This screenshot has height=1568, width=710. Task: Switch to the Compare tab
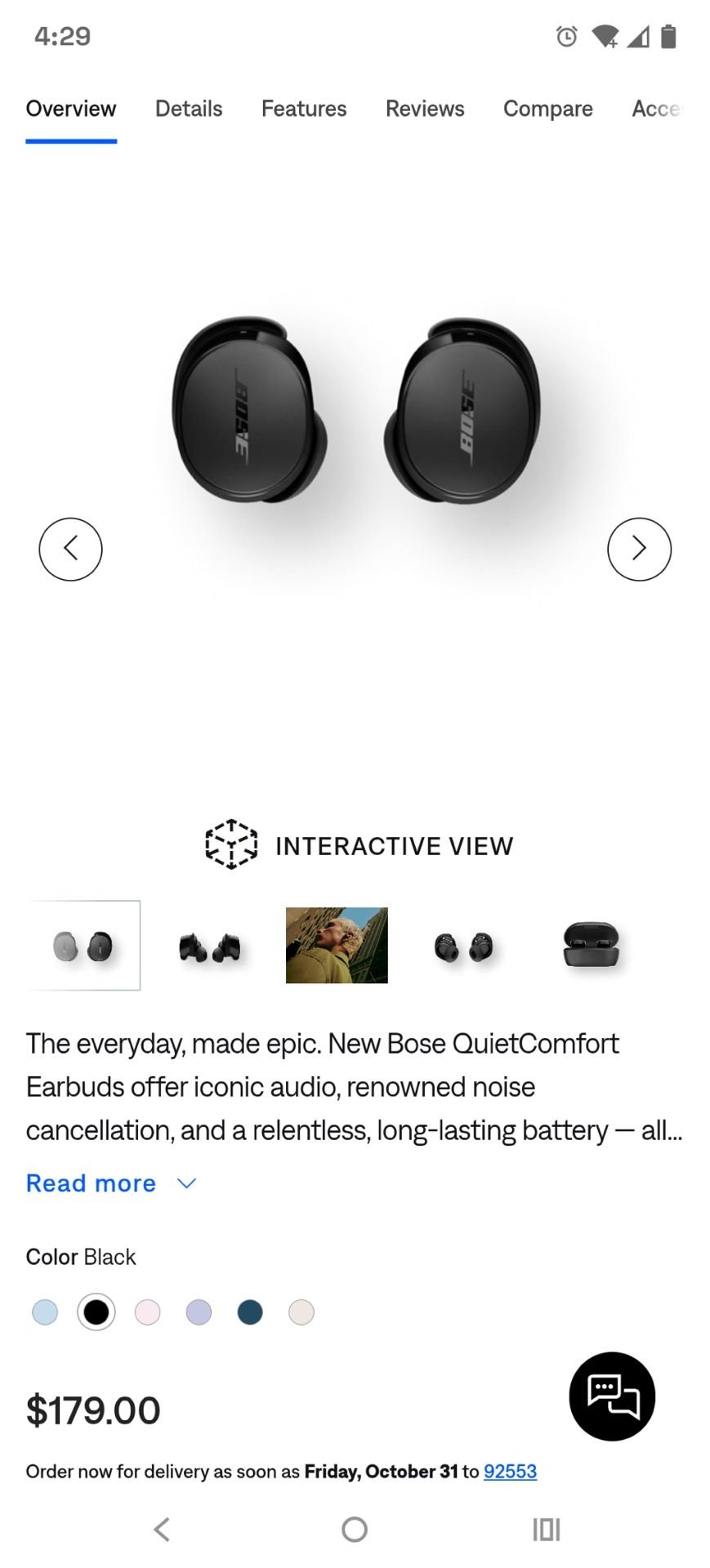pos(547,109)
